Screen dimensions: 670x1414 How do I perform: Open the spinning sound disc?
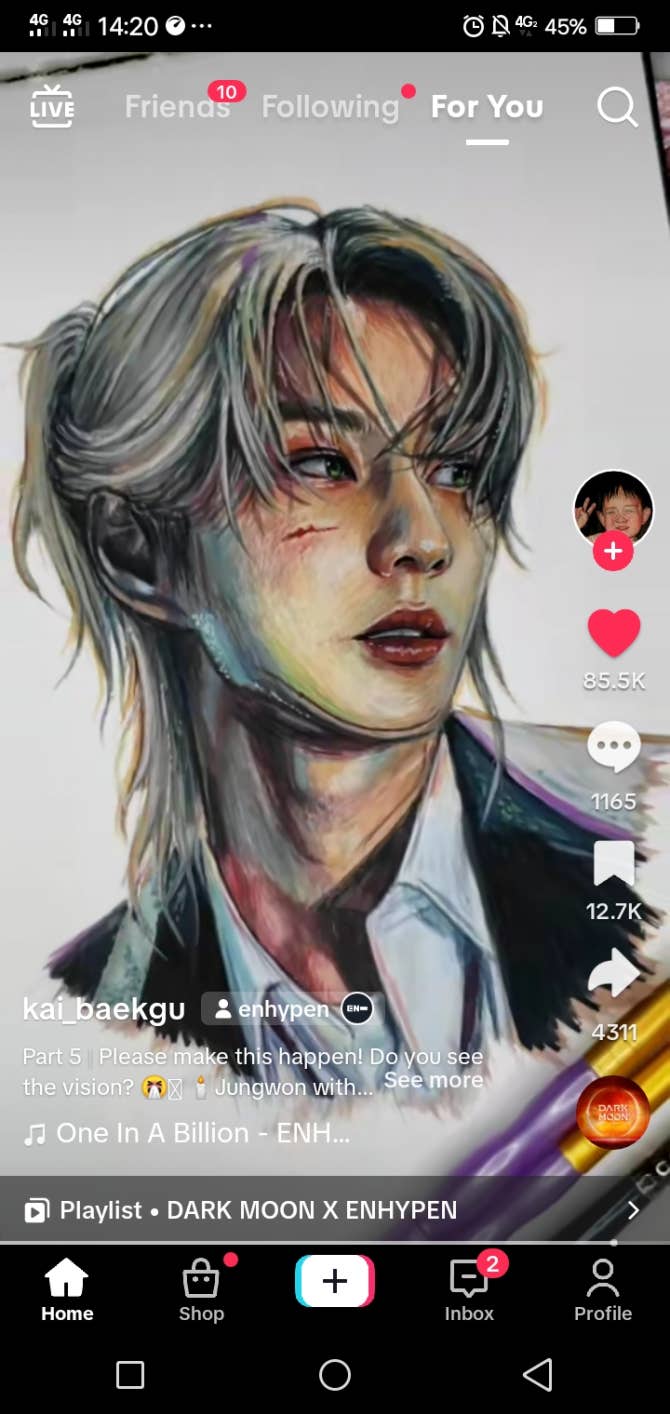click(613, 1111)
